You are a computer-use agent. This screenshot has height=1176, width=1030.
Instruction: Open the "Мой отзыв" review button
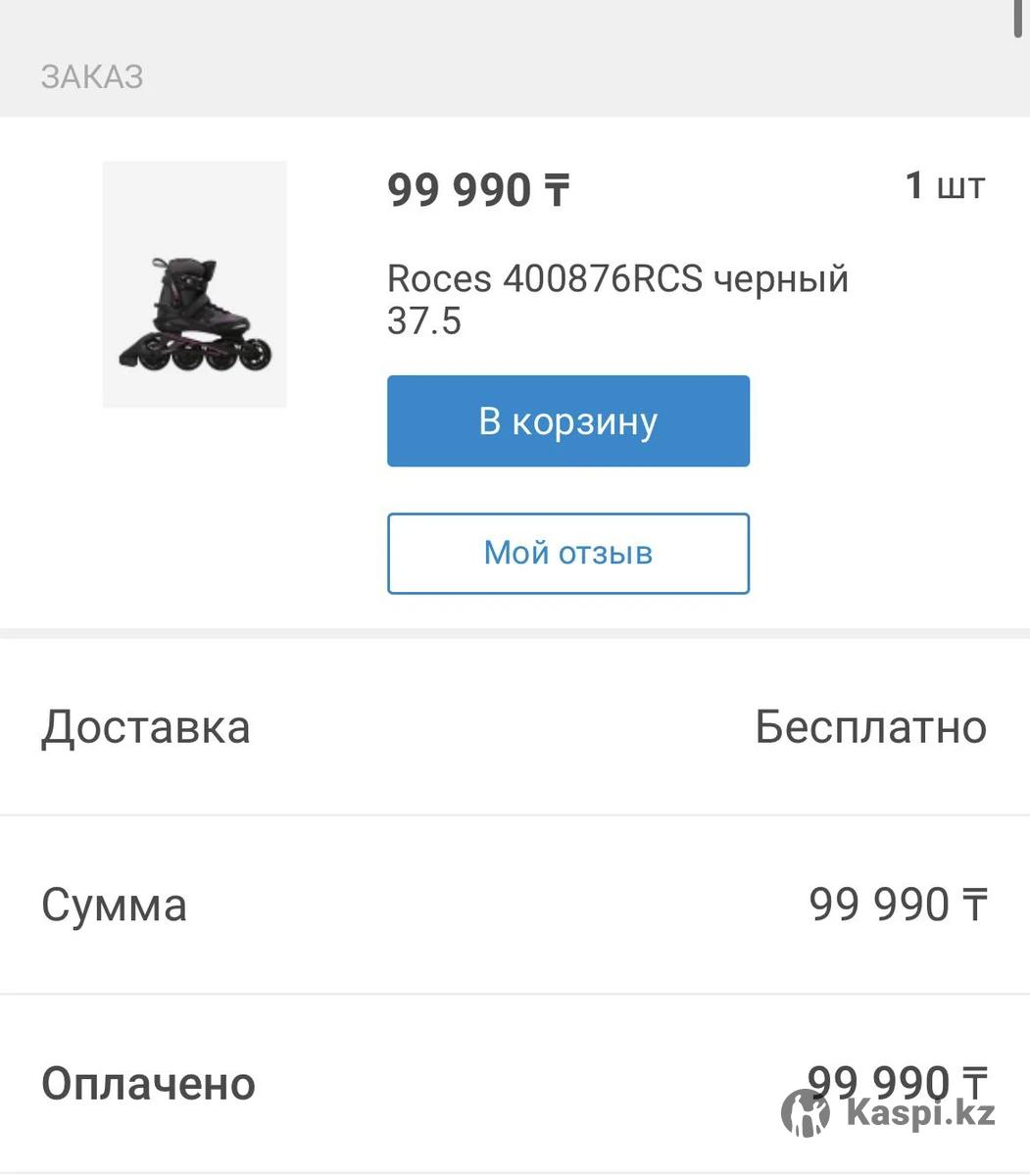567,554
